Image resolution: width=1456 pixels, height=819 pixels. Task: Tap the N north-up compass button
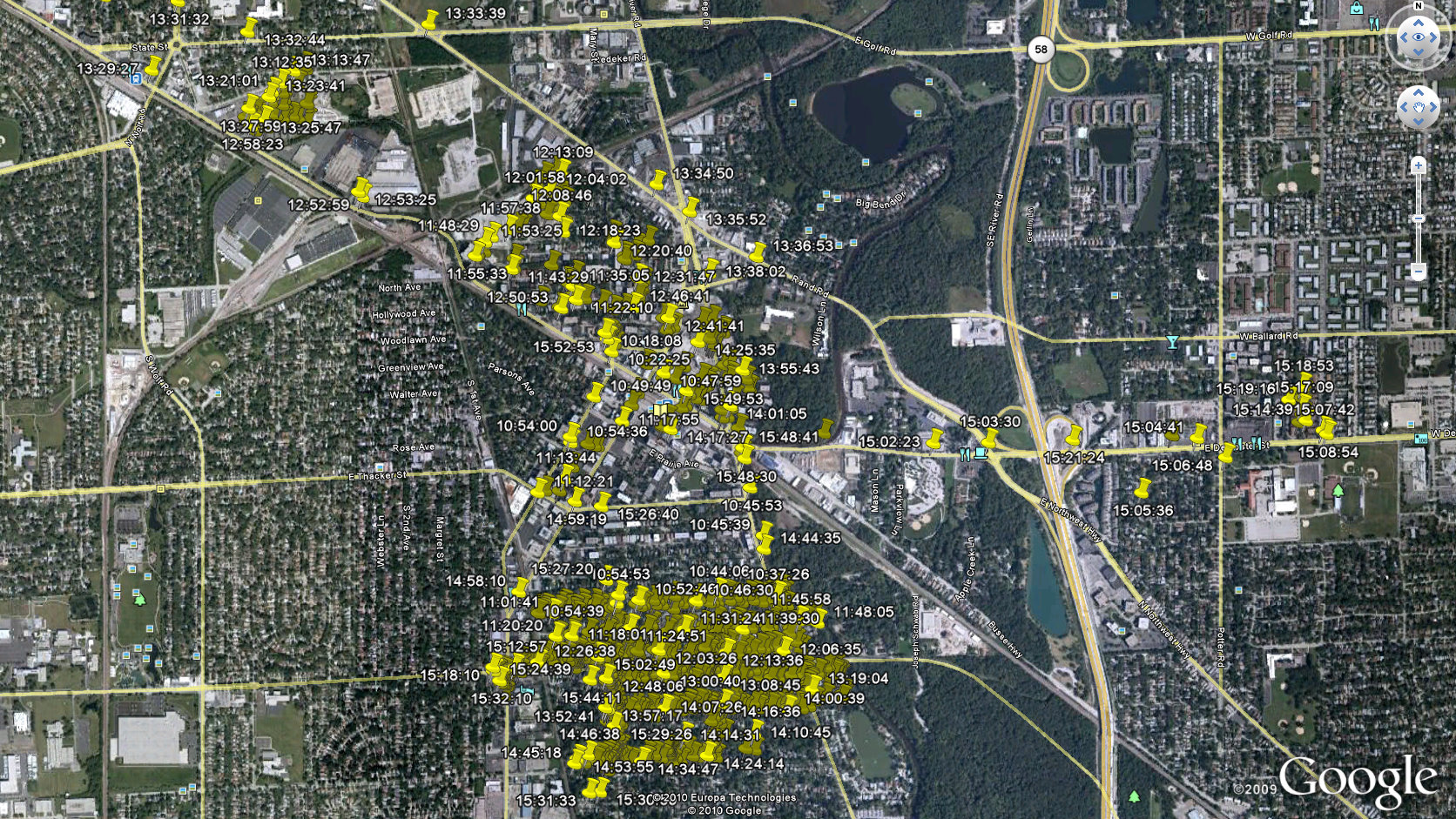click(1419, 6)
